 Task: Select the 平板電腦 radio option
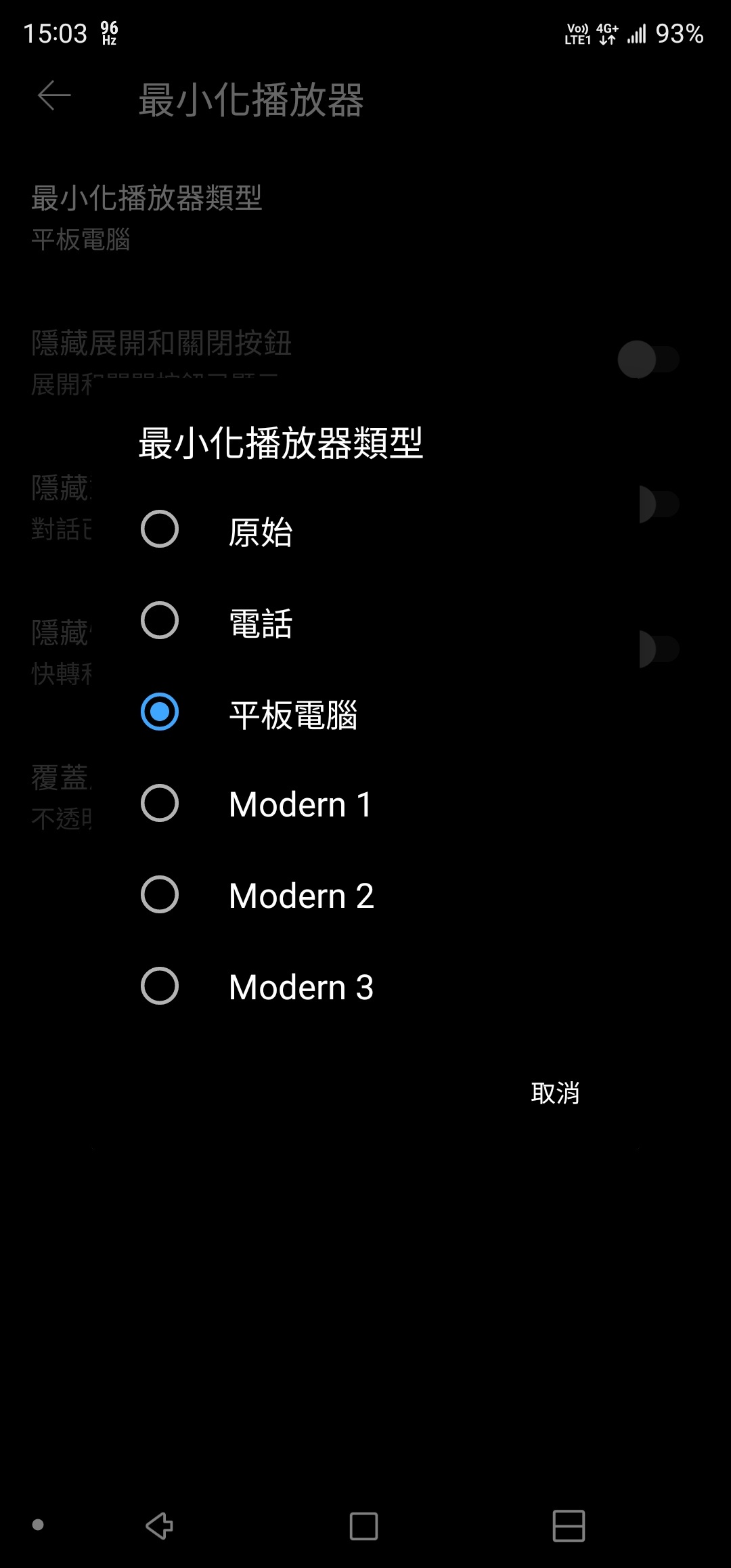(160, 712)
